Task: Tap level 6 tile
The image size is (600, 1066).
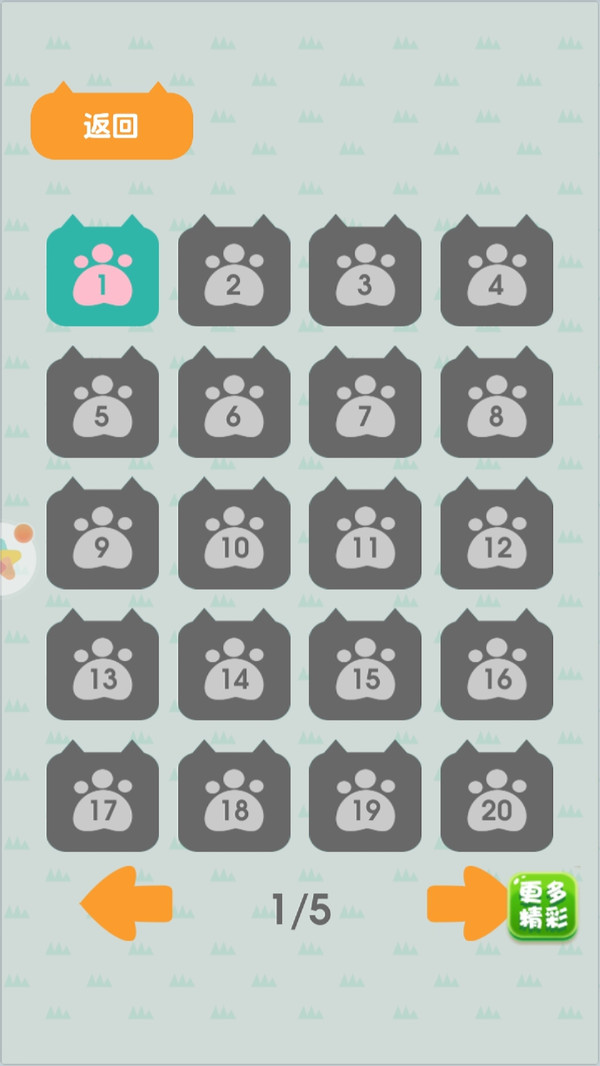Action: pyautogui.click(x=234, y=407)
